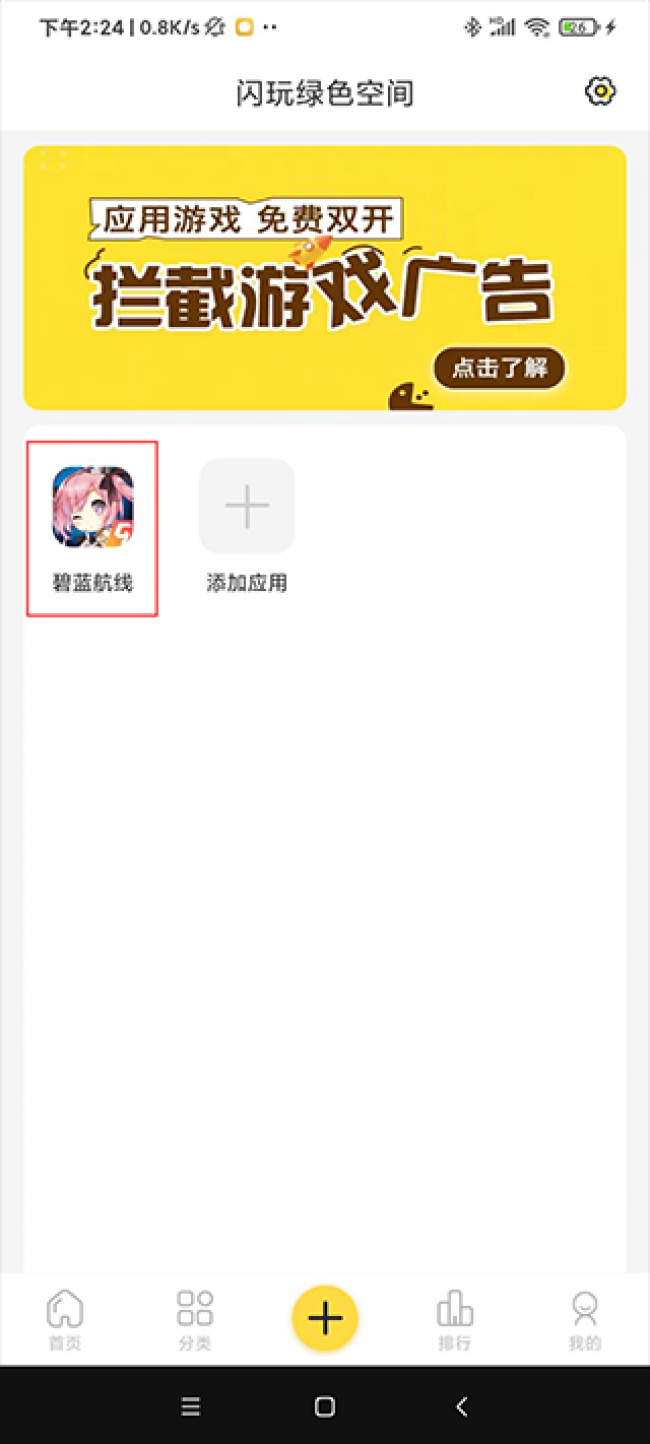Open the settings gear icon
Viewport: 650px width, 1444px height.
click(600, 92)
